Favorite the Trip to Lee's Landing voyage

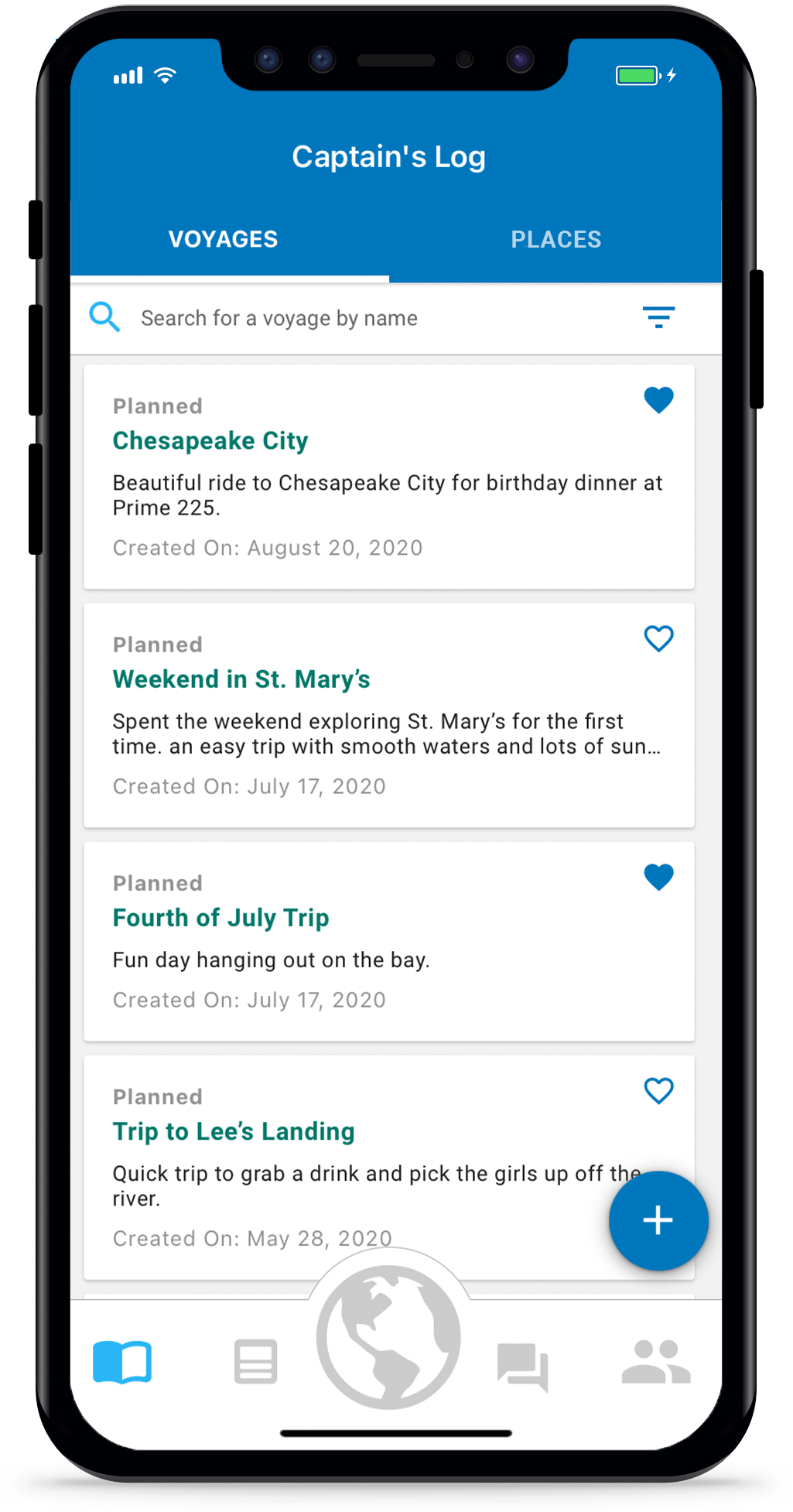[x=658, y=1091]
